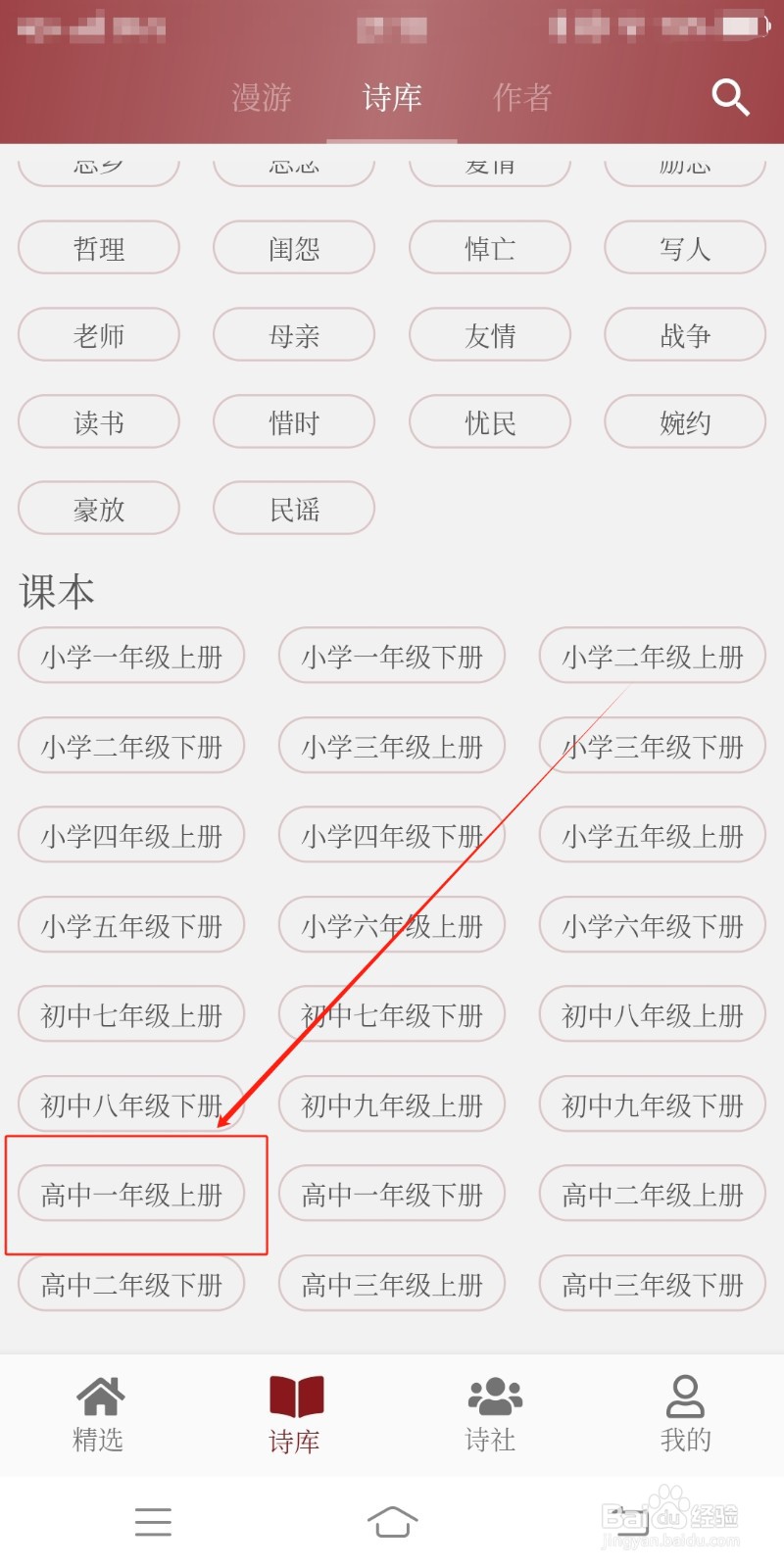Viewport: 784px width, 1568px height.
Task: View poems about 母亲
Action: pos(294,334)
